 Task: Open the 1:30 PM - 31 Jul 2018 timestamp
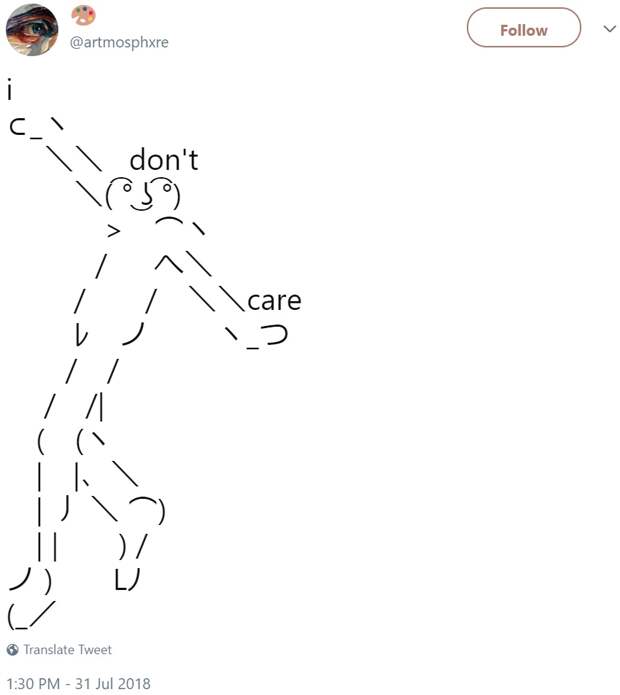coord(79,684)
